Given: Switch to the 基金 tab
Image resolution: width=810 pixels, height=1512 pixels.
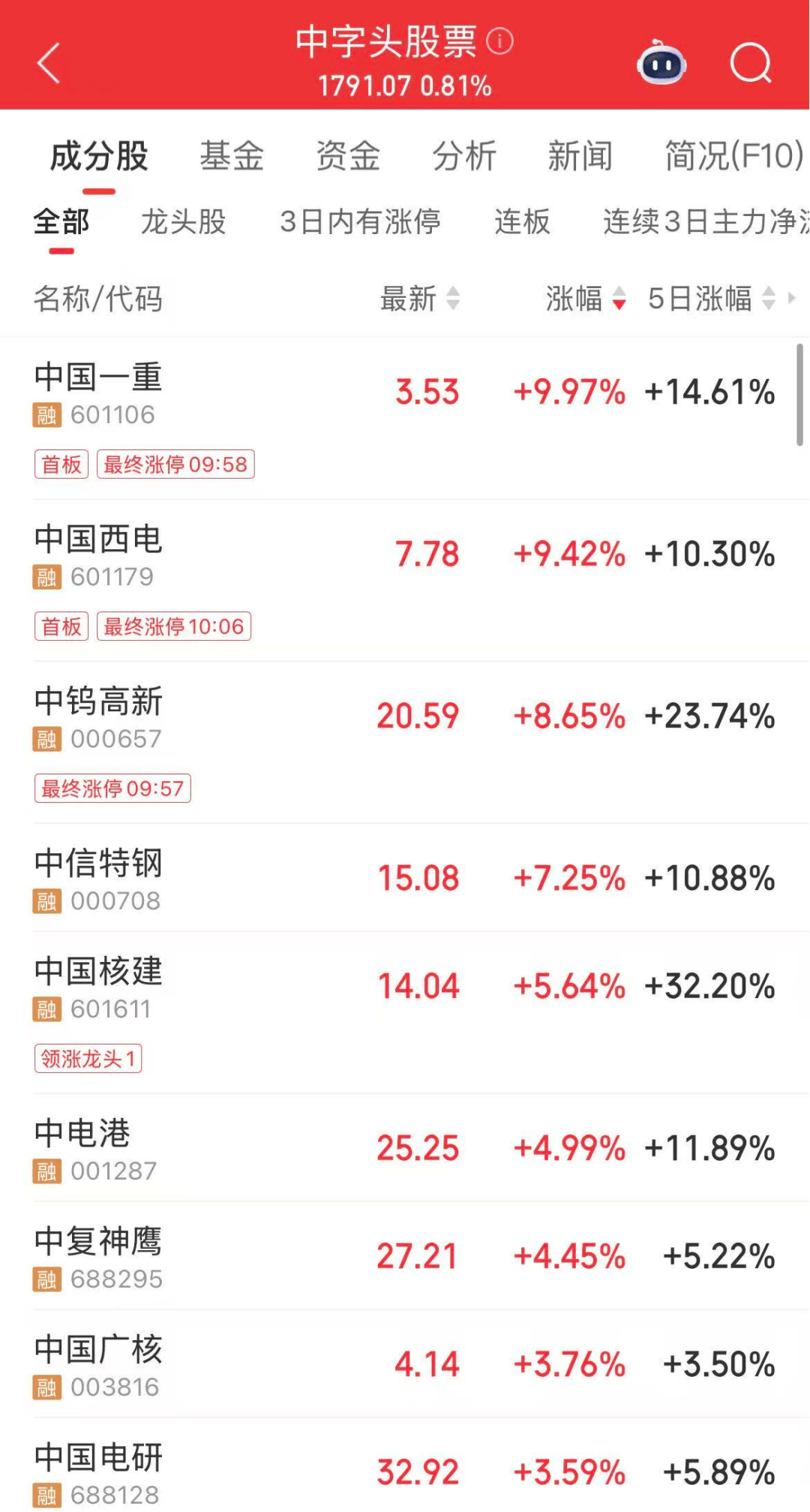Looking at the screenshot, I should click(232, 155).
